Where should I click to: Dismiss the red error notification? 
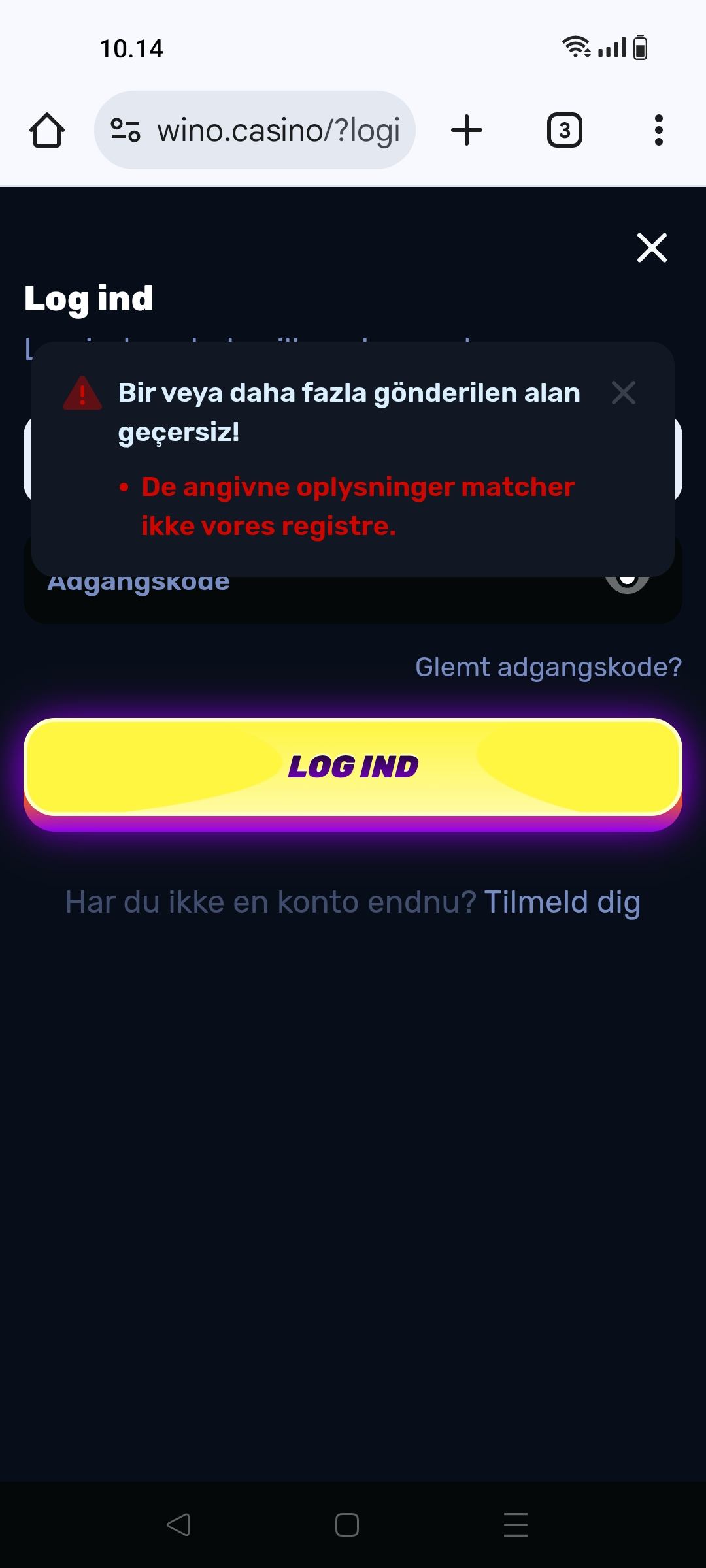(x=623, y=393)
